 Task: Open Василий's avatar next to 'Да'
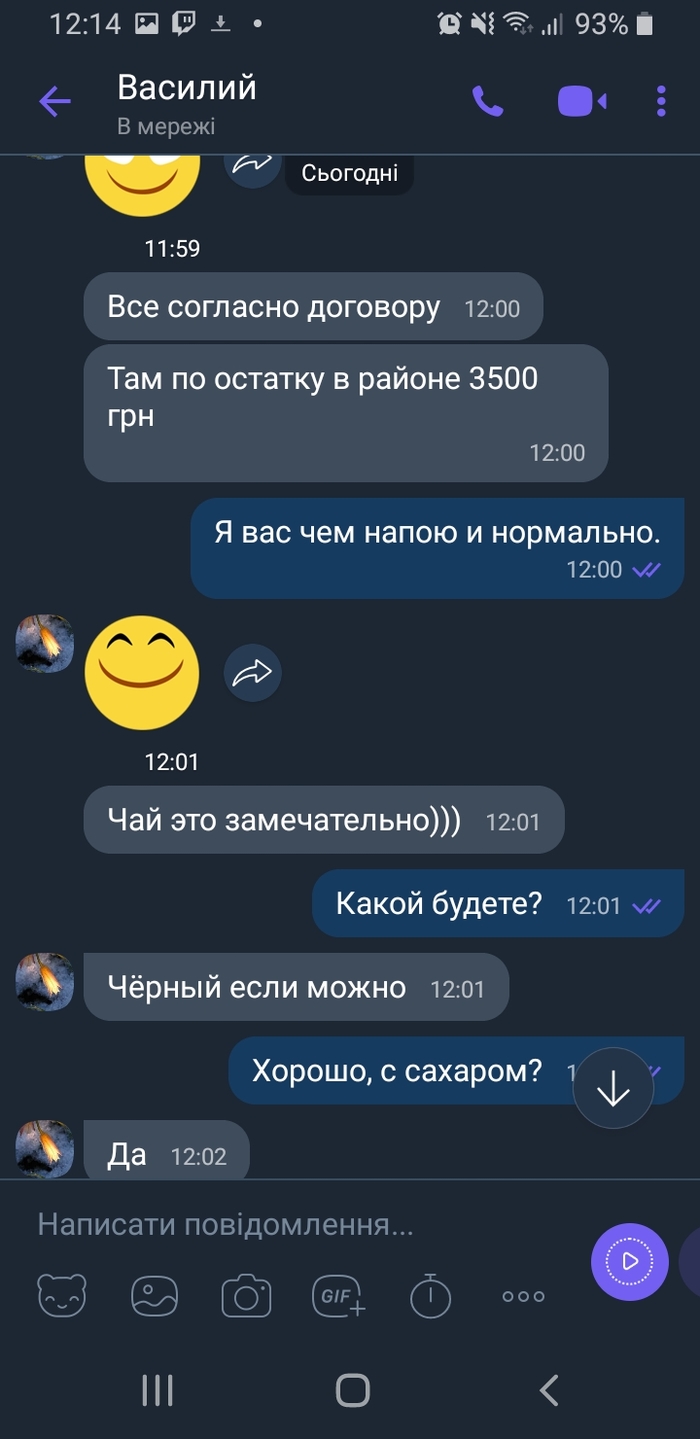(45, 1148)
